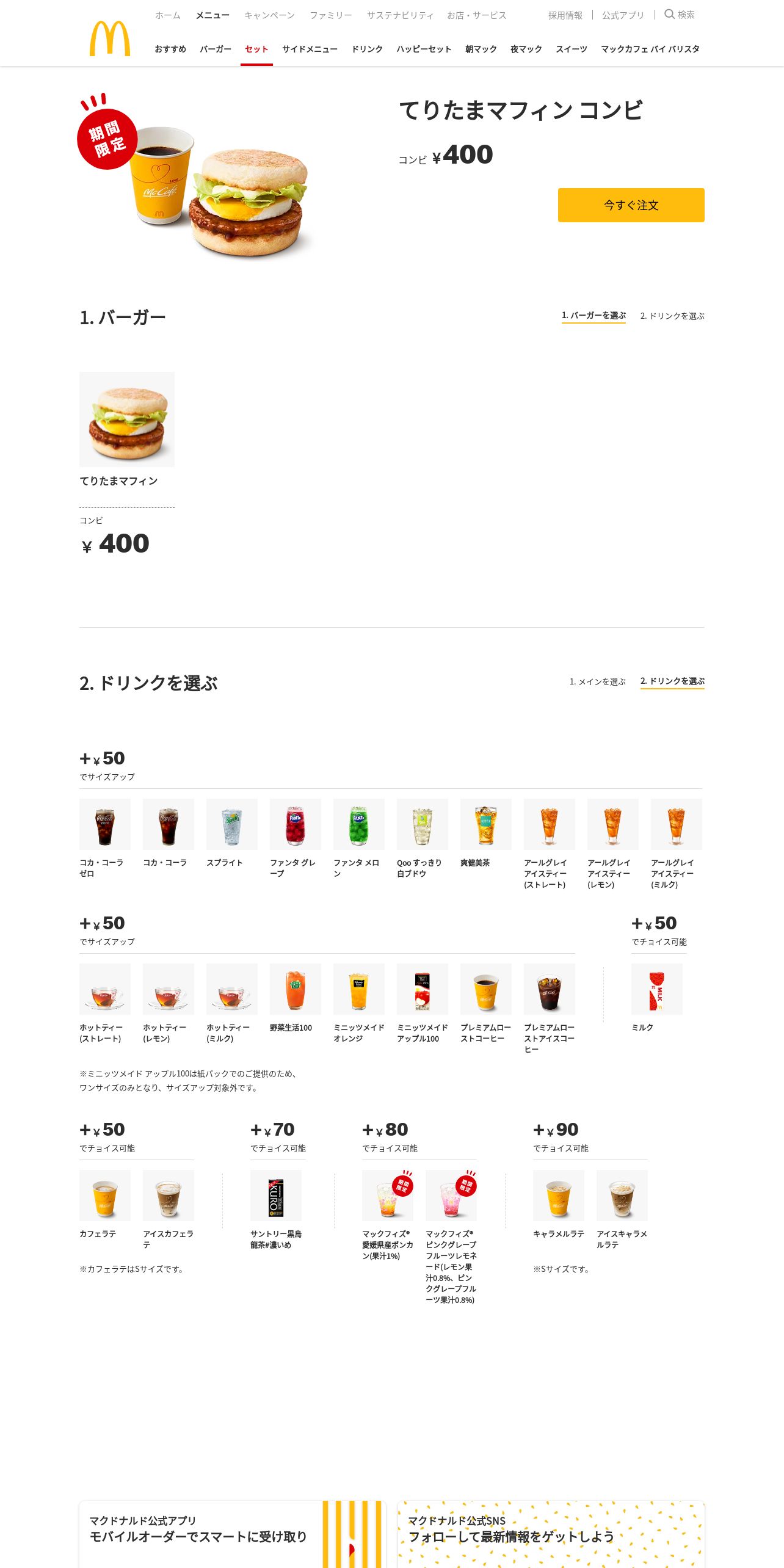
Task: Select the ハッピーセット tab
Action: (424, 49)
